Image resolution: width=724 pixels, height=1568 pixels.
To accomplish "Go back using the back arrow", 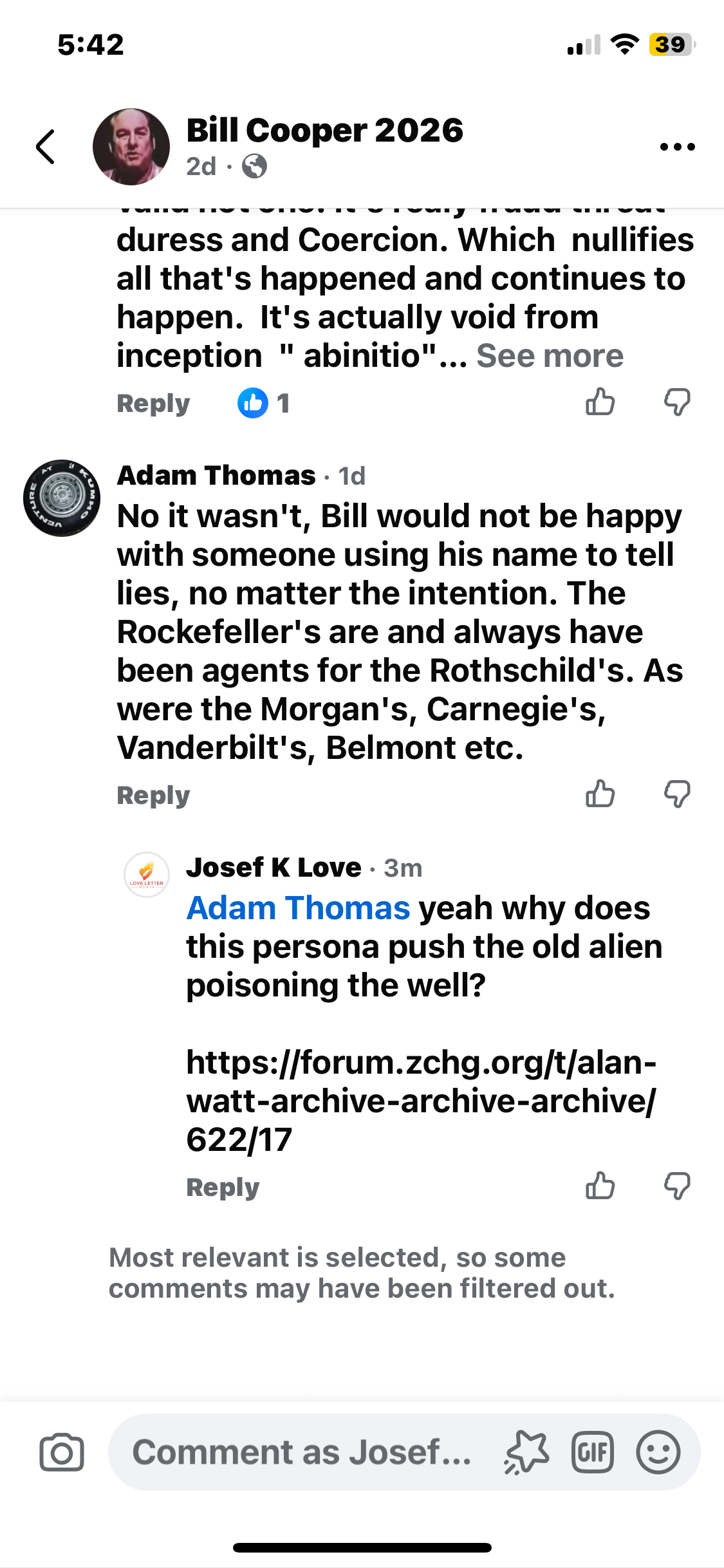I will pos(45,147).
